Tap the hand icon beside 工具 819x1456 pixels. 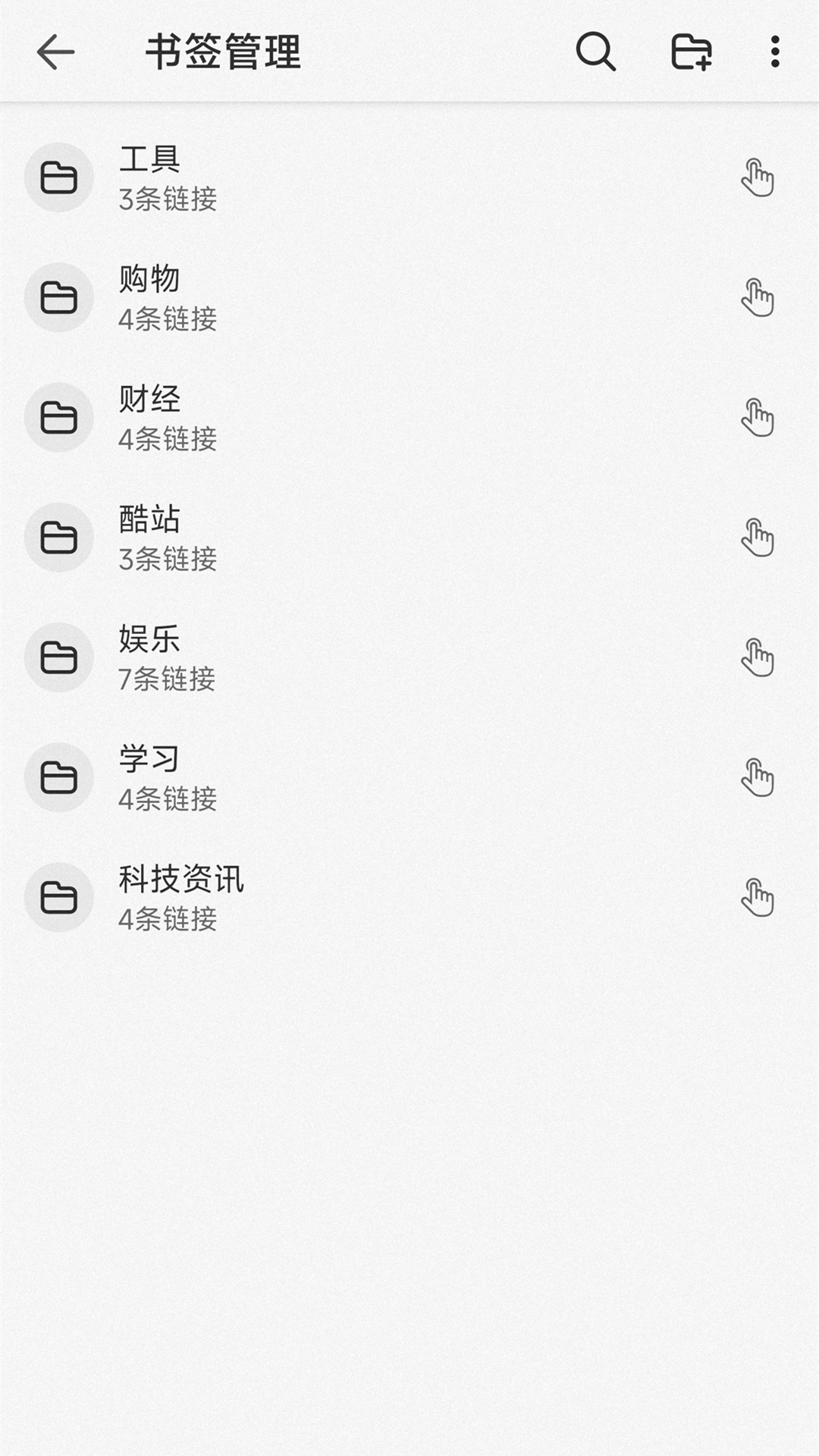pos(757,178)
